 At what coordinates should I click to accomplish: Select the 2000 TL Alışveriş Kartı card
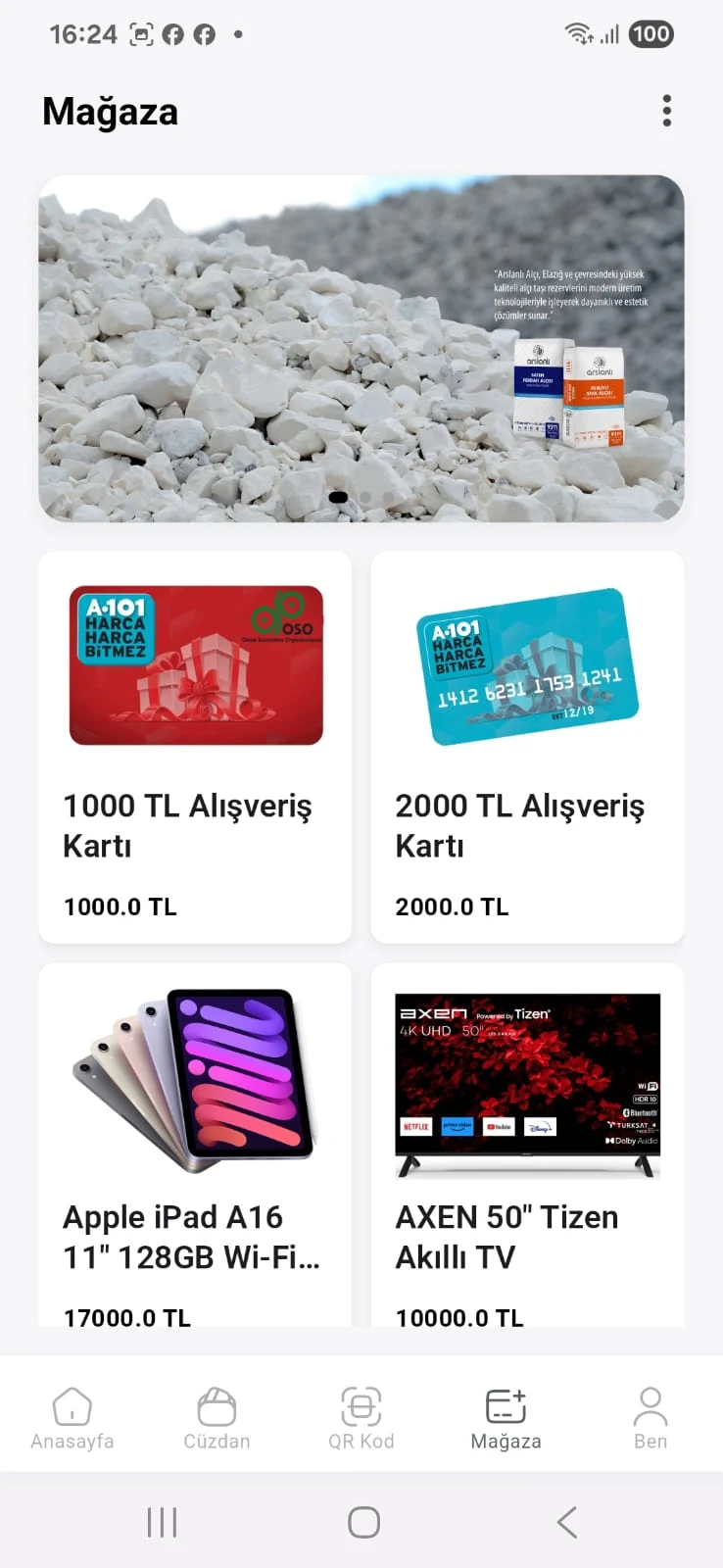click(527, 747)
